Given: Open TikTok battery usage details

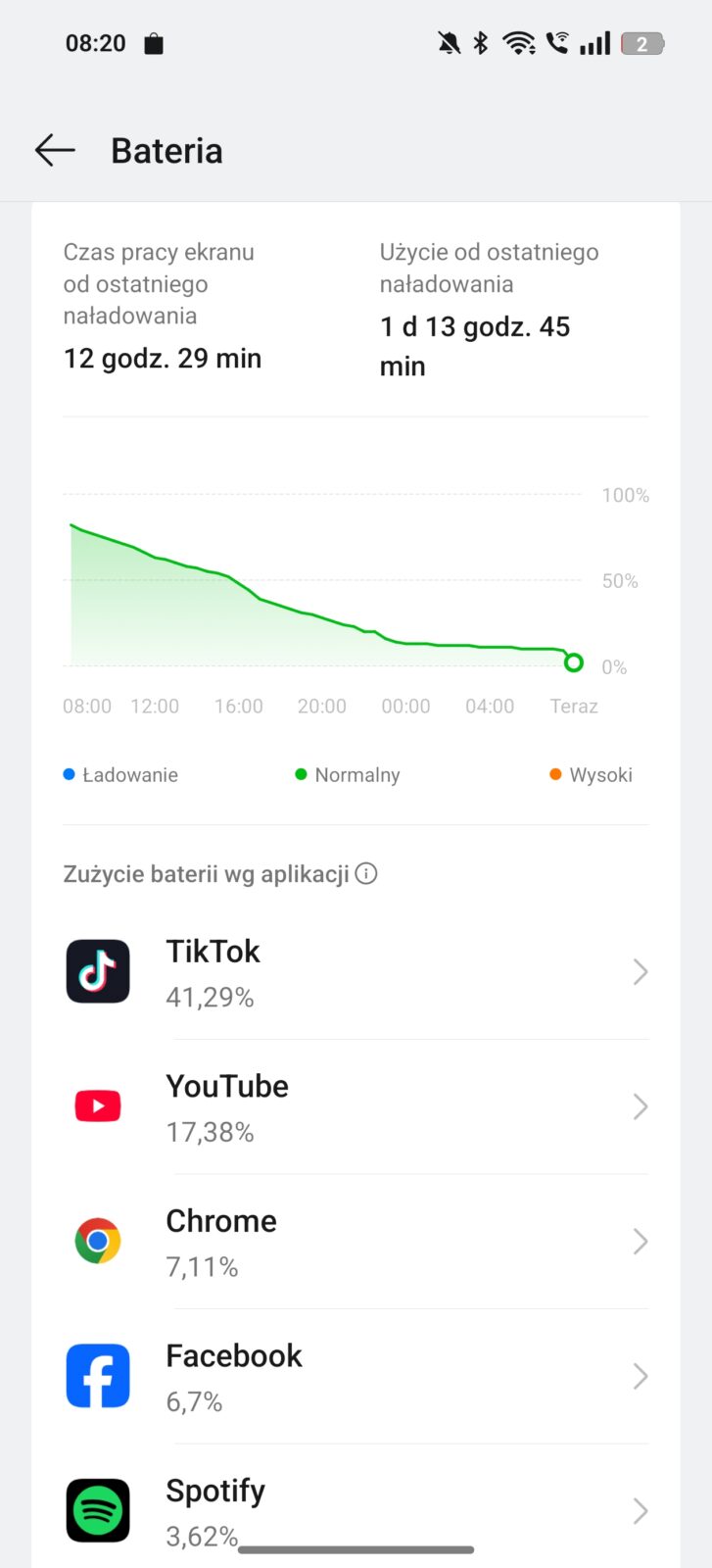Looking at the screenshot, I should 356,972.
